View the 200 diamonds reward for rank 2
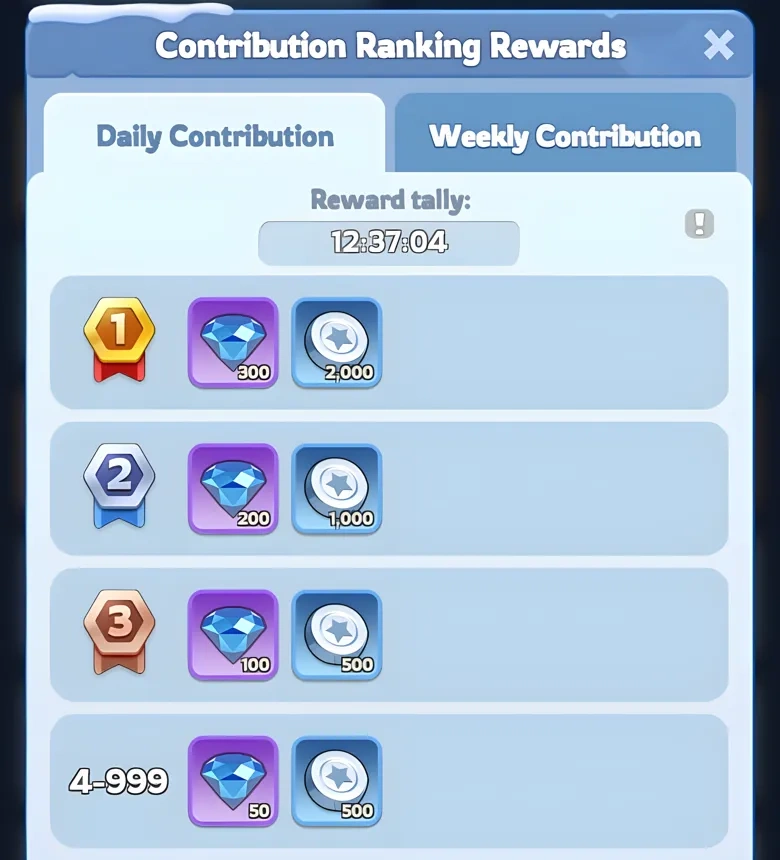This screenshot has width=780, height=860. click(233, 489)
